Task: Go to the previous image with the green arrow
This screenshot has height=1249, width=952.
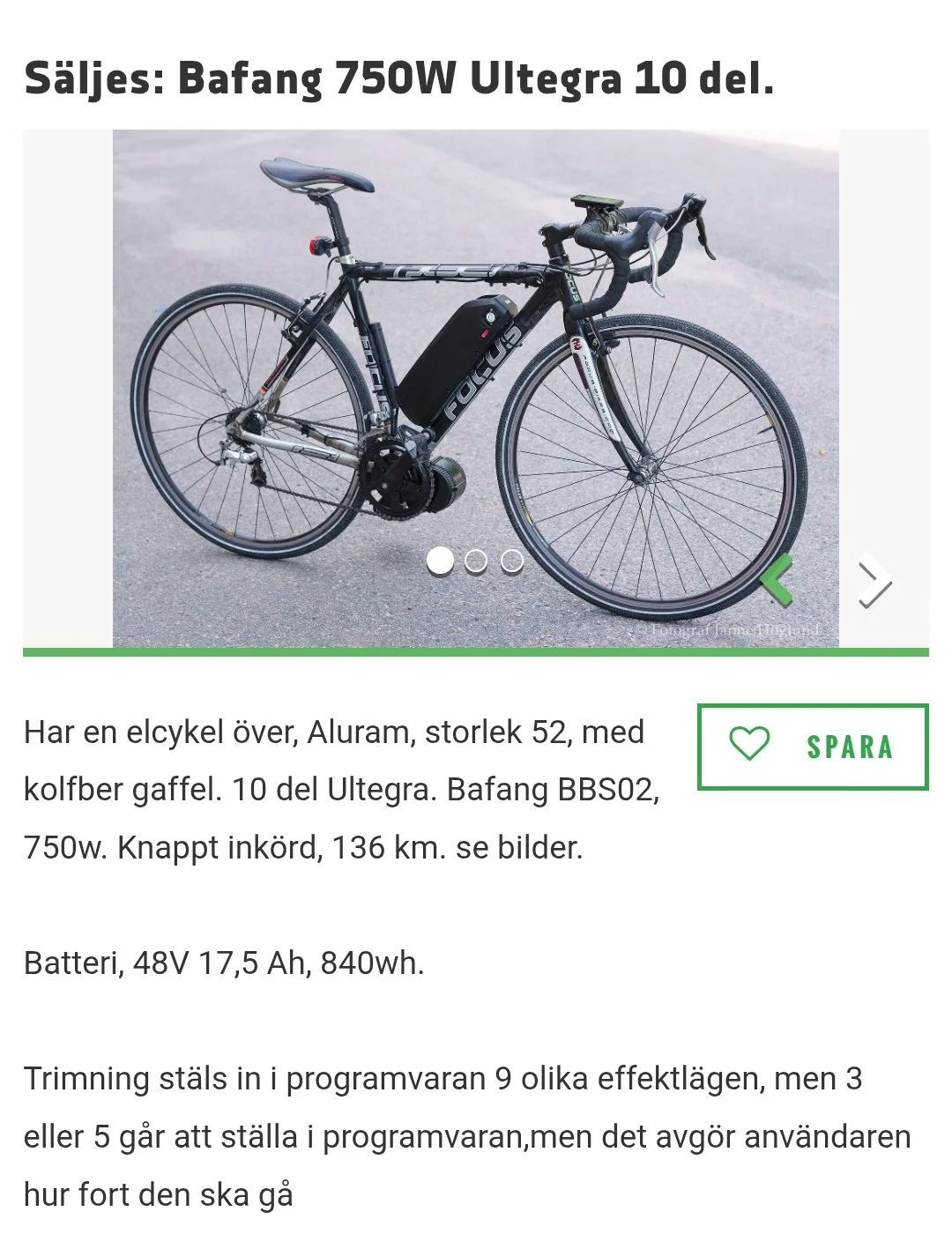Action: [777, 580]
